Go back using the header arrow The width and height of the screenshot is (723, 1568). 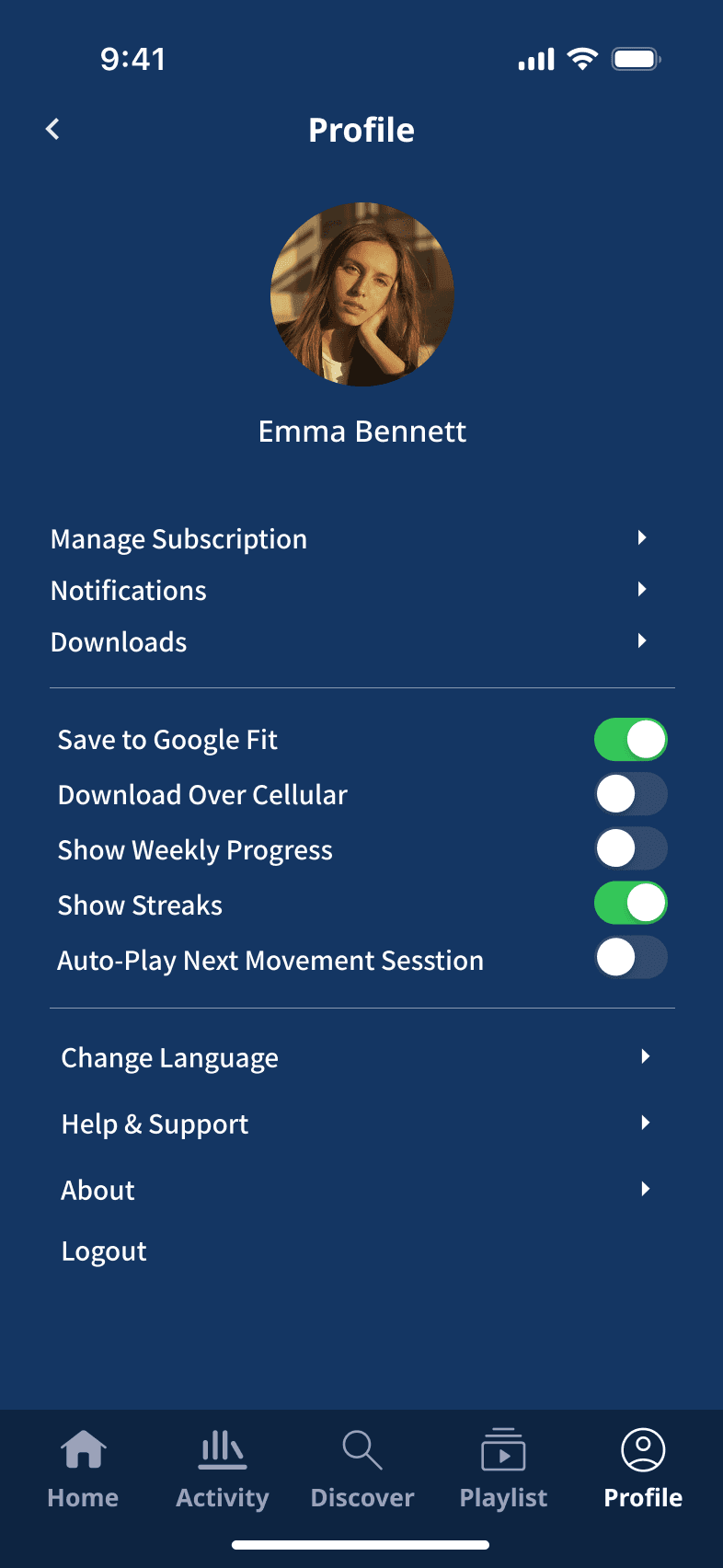coord(53,129)
